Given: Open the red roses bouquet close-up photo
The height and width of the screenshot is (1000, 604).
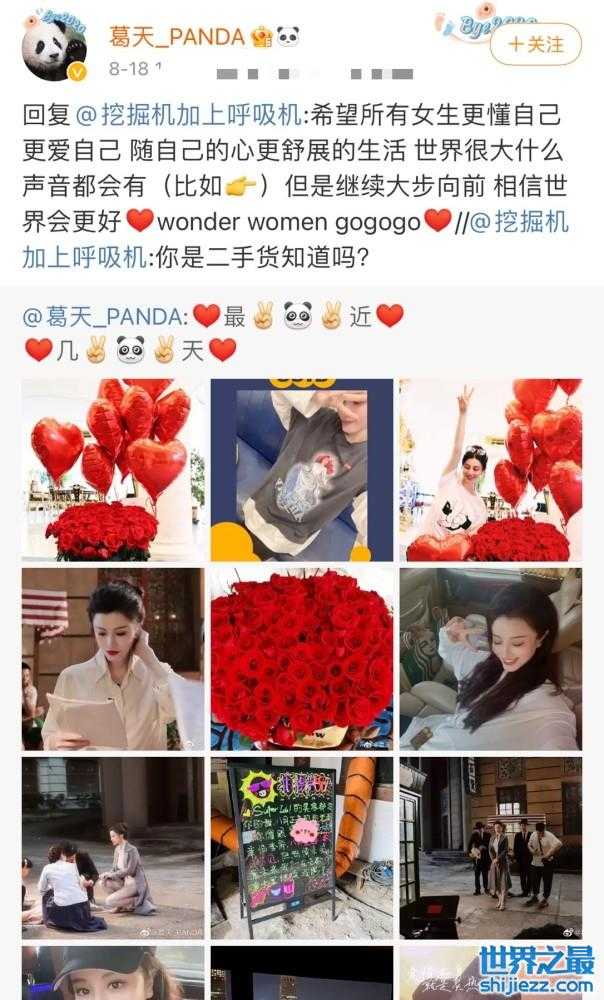Looking at the screenshot, I should [x=301, y=659].
